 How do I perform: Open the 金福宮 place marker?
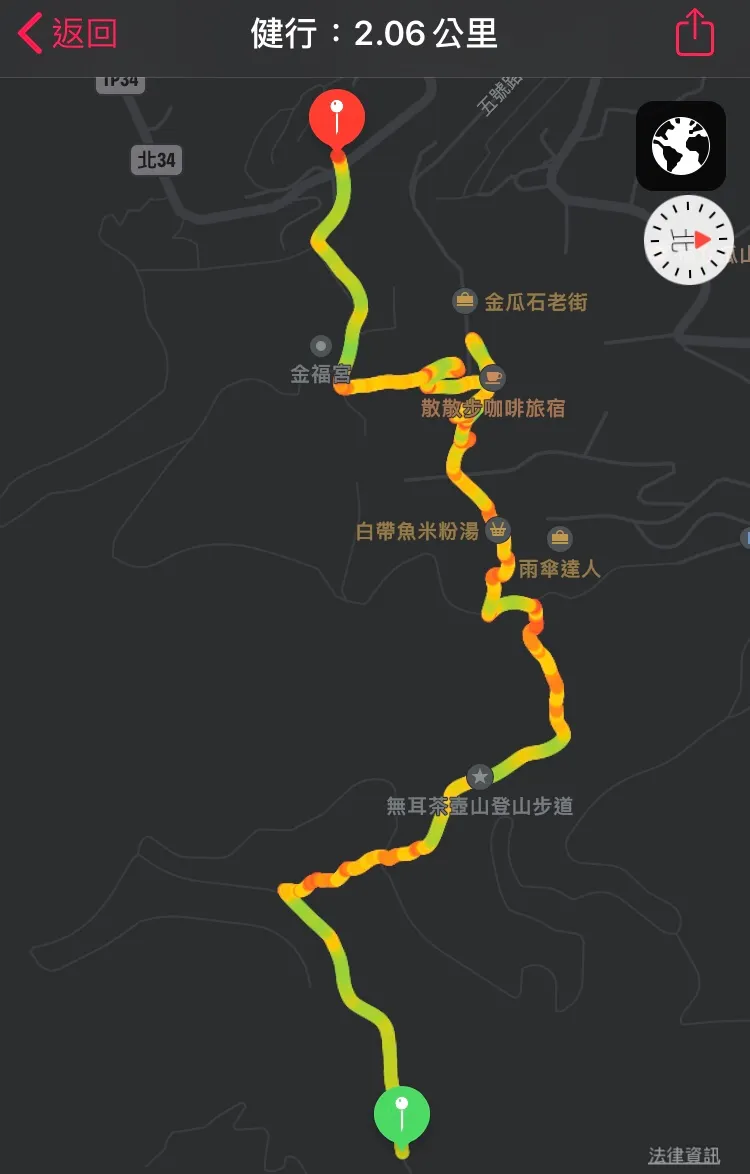pos(321,346)
